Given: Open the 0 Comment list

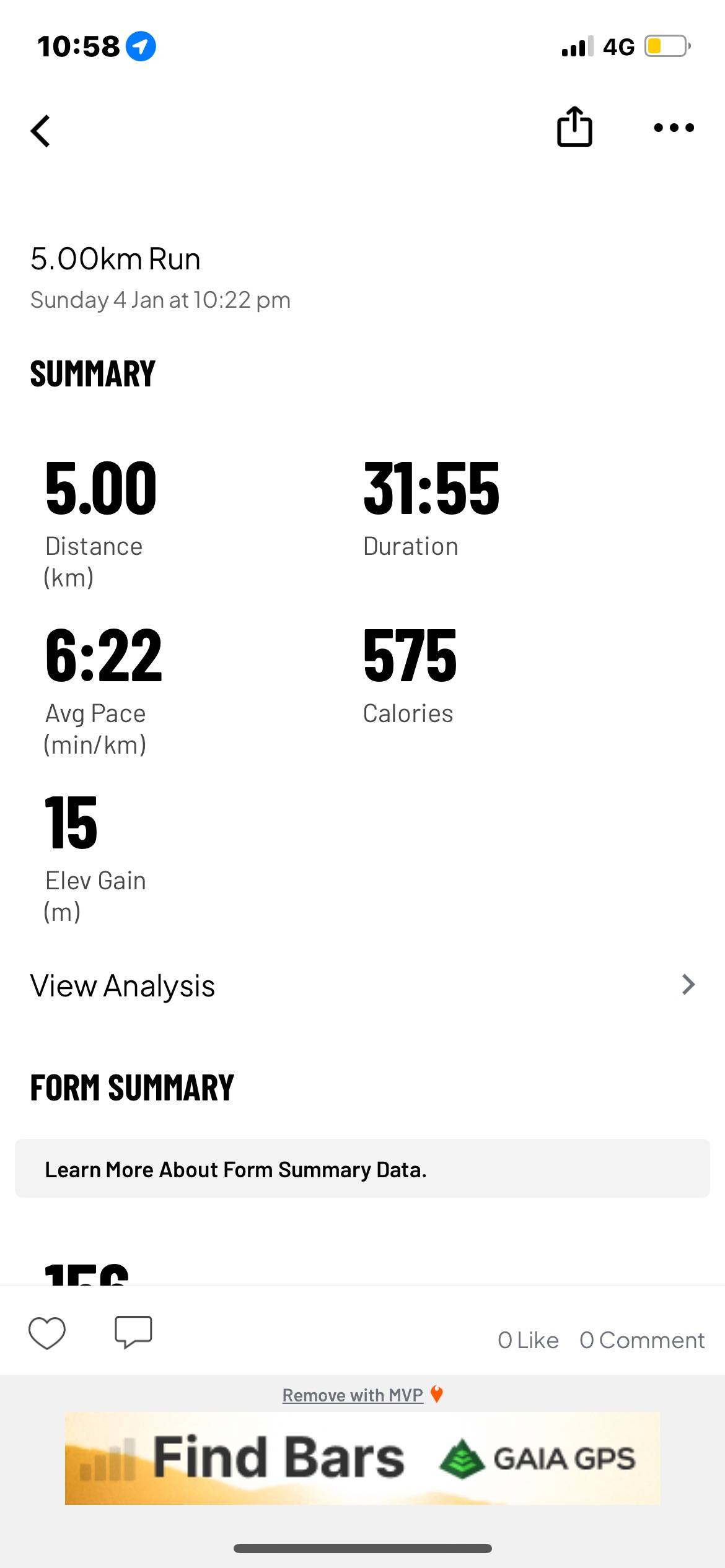Looking at the screenshot, I should (642, 1340).
